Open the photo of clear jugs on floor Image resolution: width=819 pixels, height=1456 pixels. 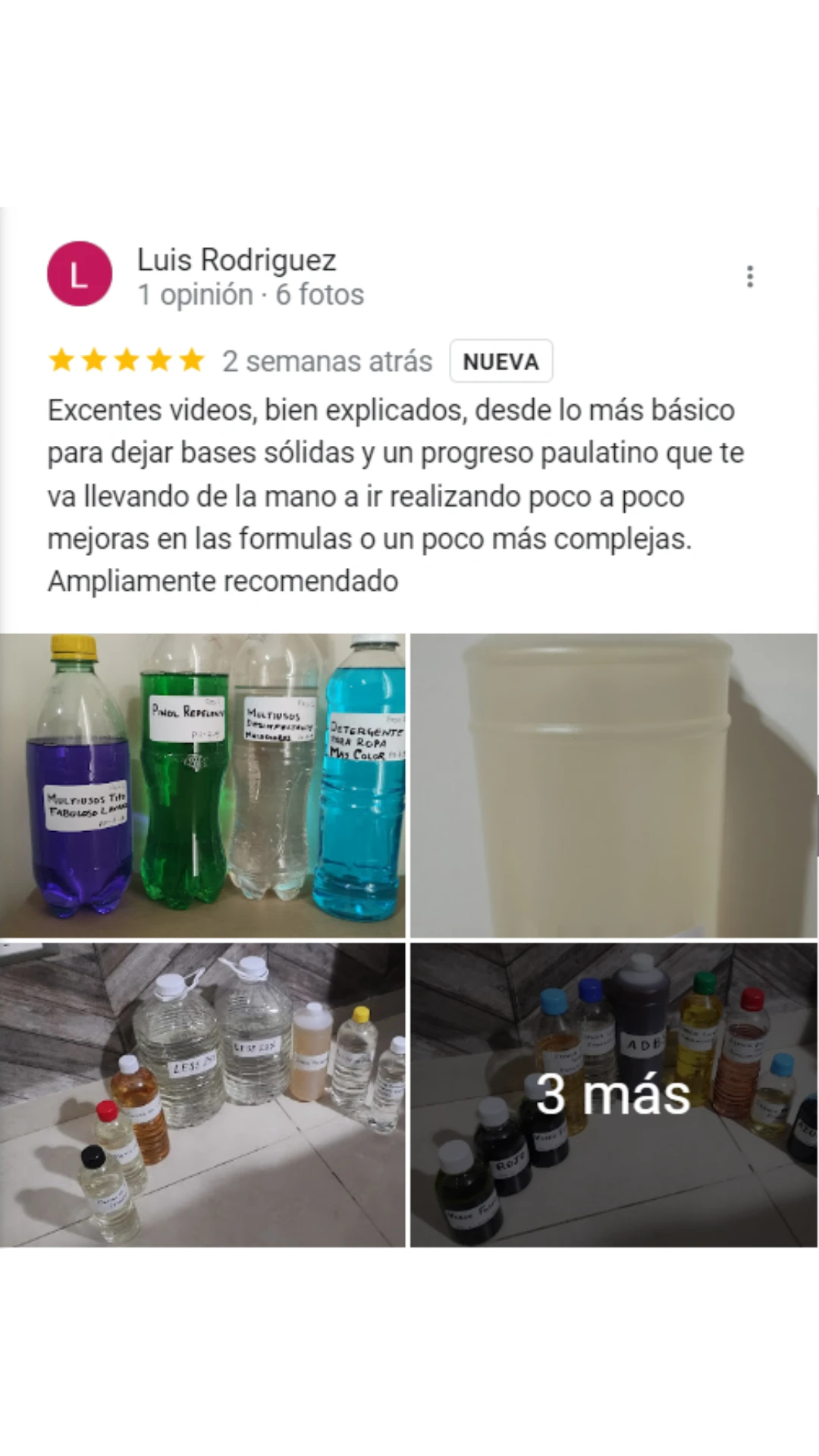pyautogui.click(x=202, y=1095)
